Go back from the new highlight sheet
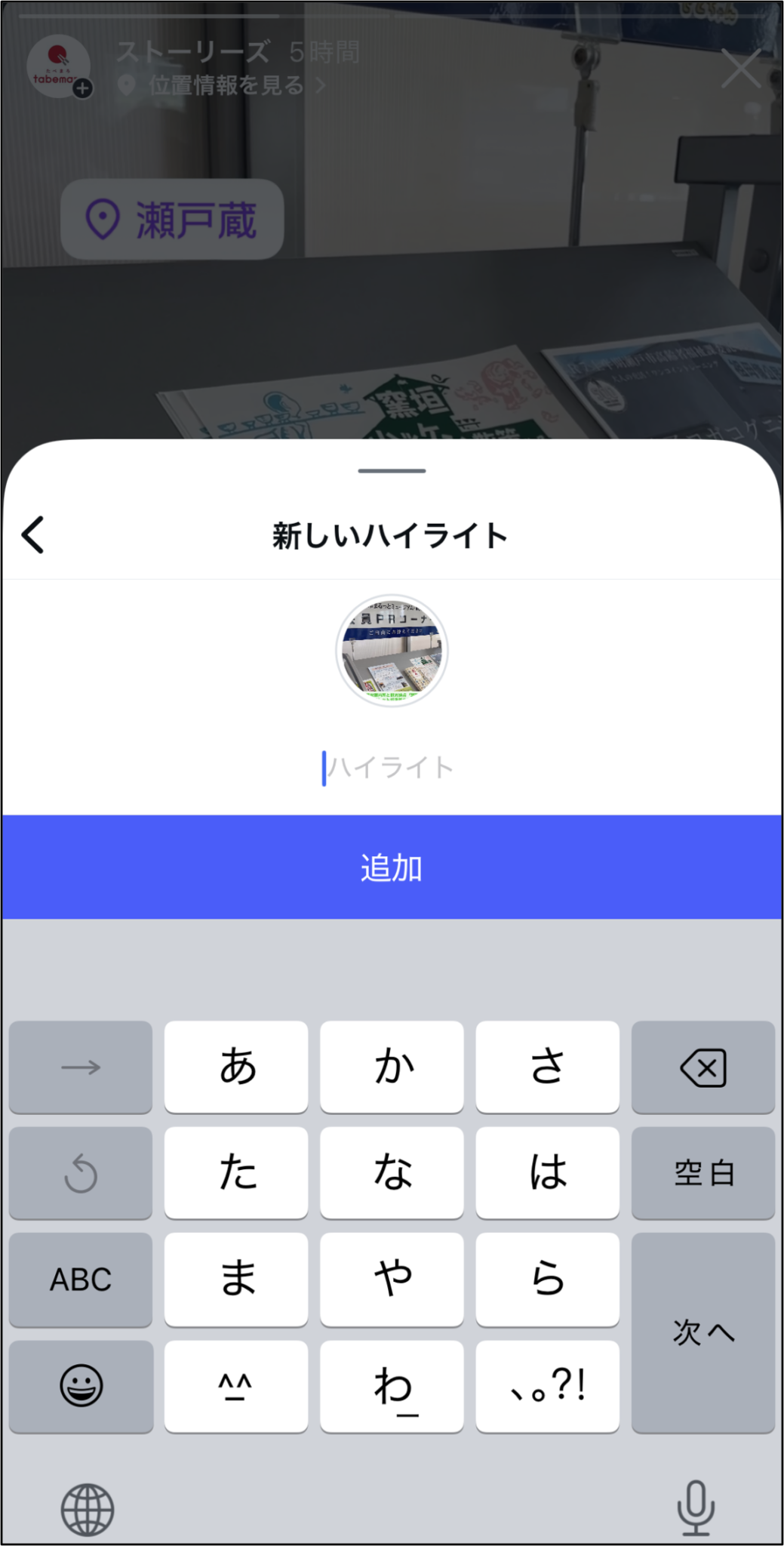The height and width of the screenshot is (1546, 784). pyautogui.click(x=33, y=535)
